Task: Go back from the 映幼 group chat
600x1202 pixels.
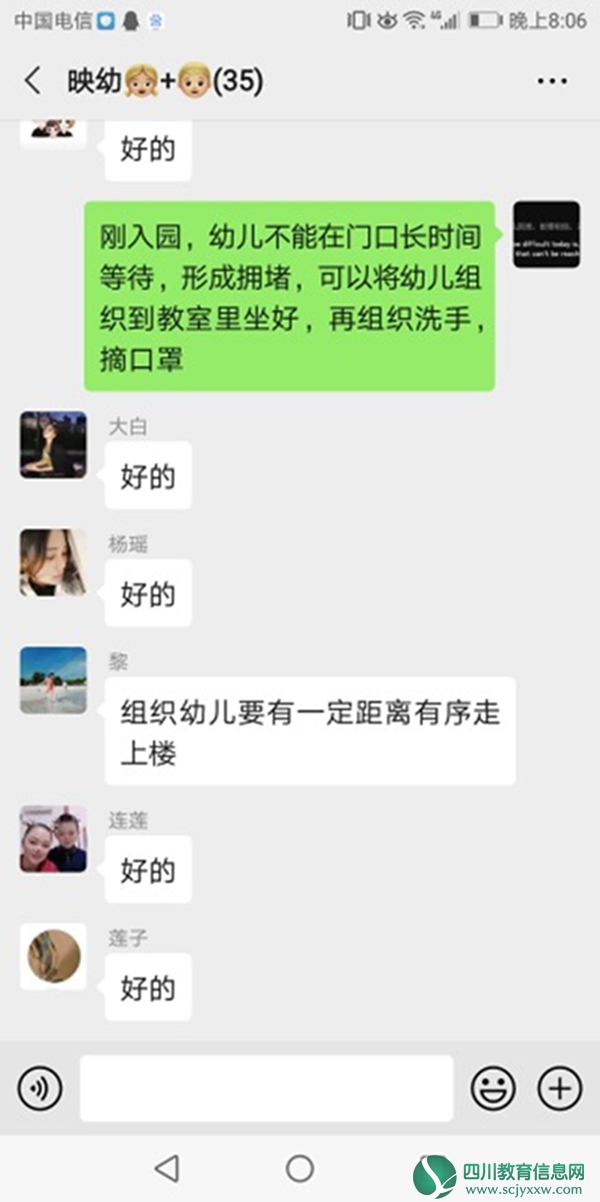Action: (x=33, y=81)
